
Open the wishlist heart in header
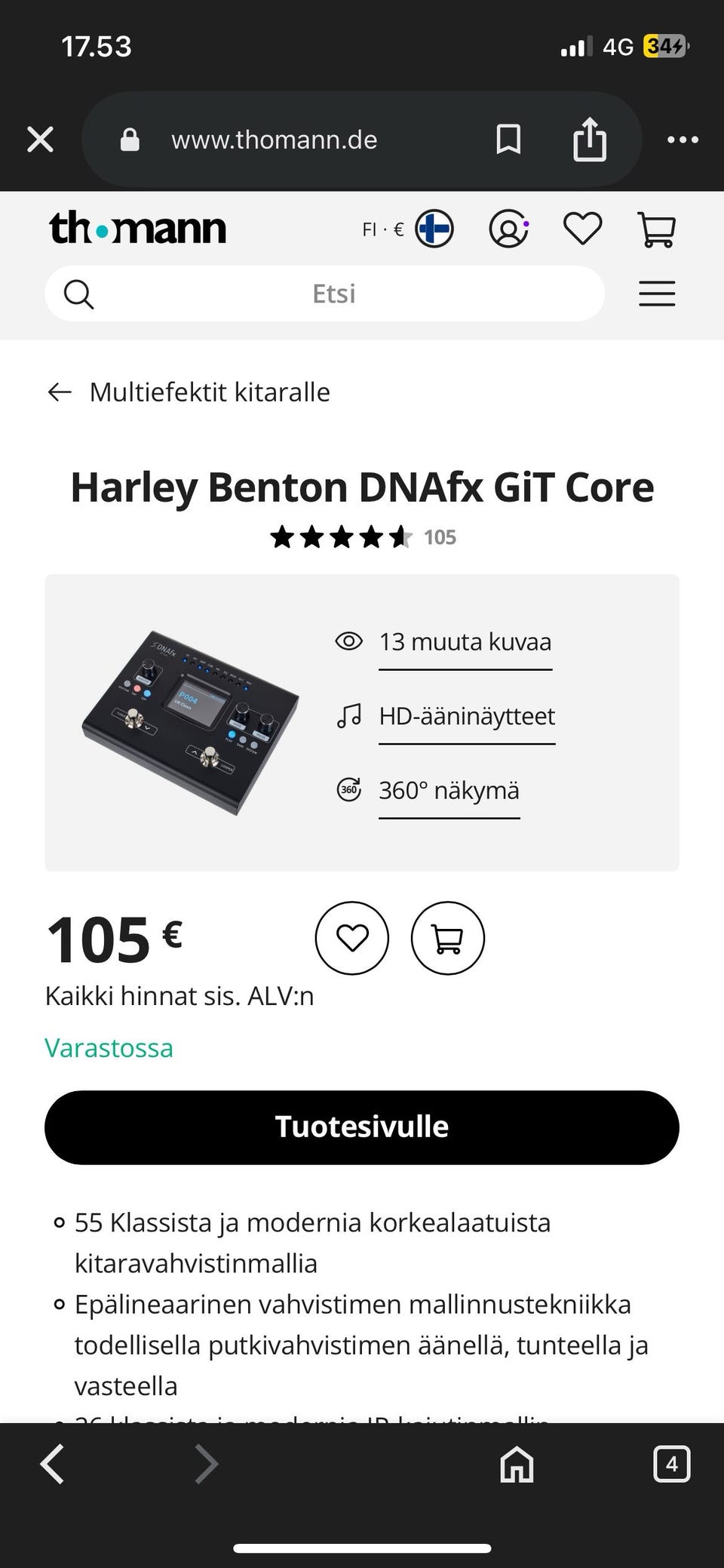(x=582, y=229)
